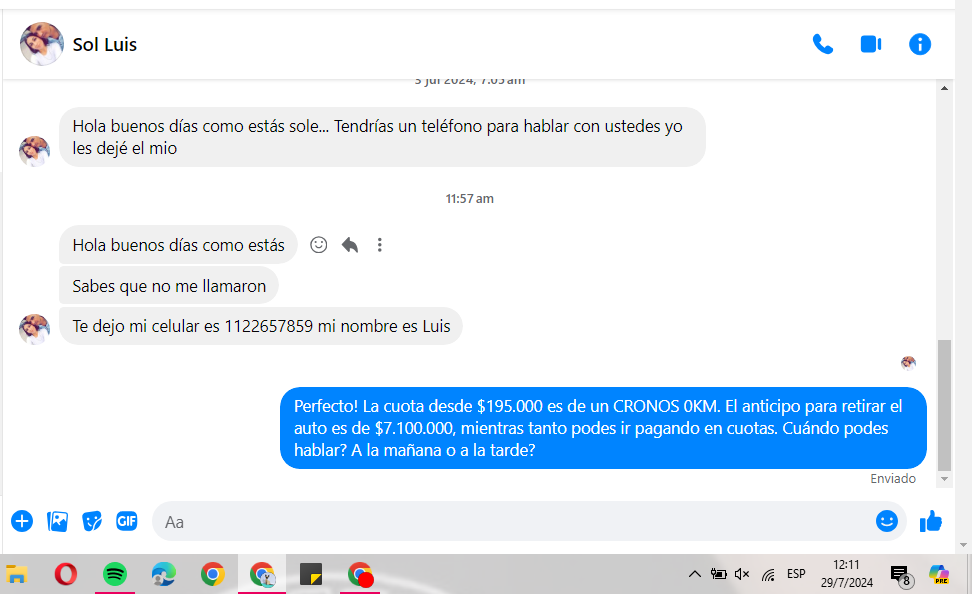Open the plus menu for more actions
This screenshot has width=972, height=594.
(x=22, y=521)
